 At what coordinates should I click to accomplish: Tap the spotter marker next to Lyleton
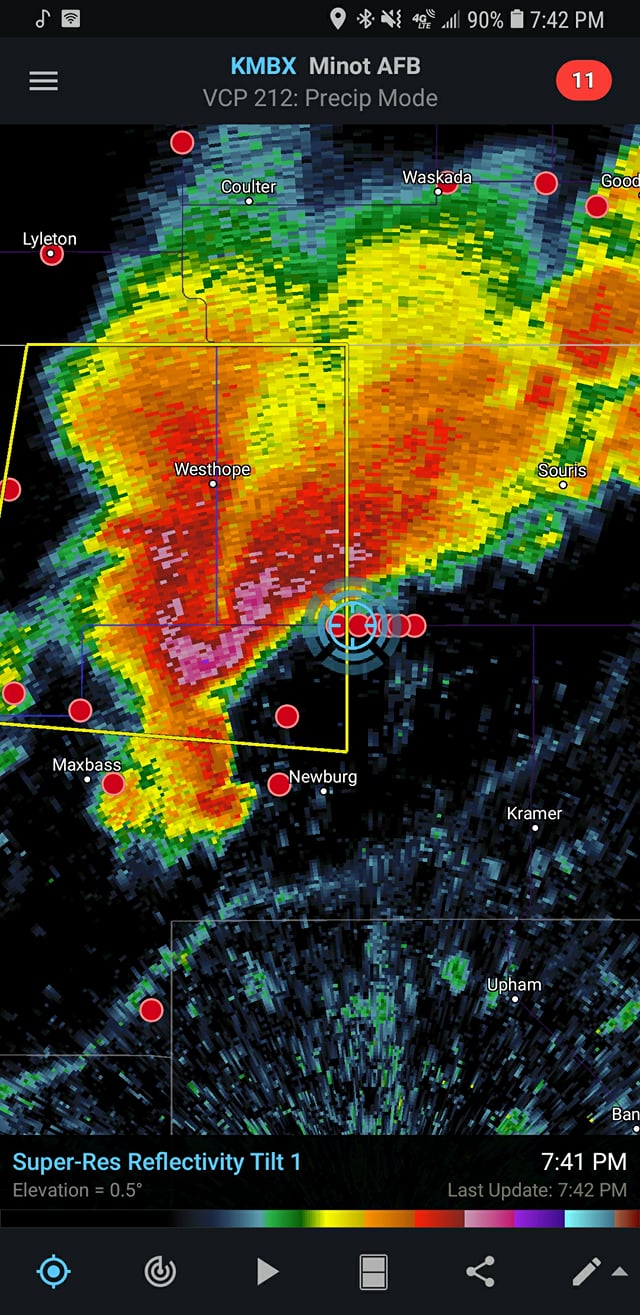point(51,254)
